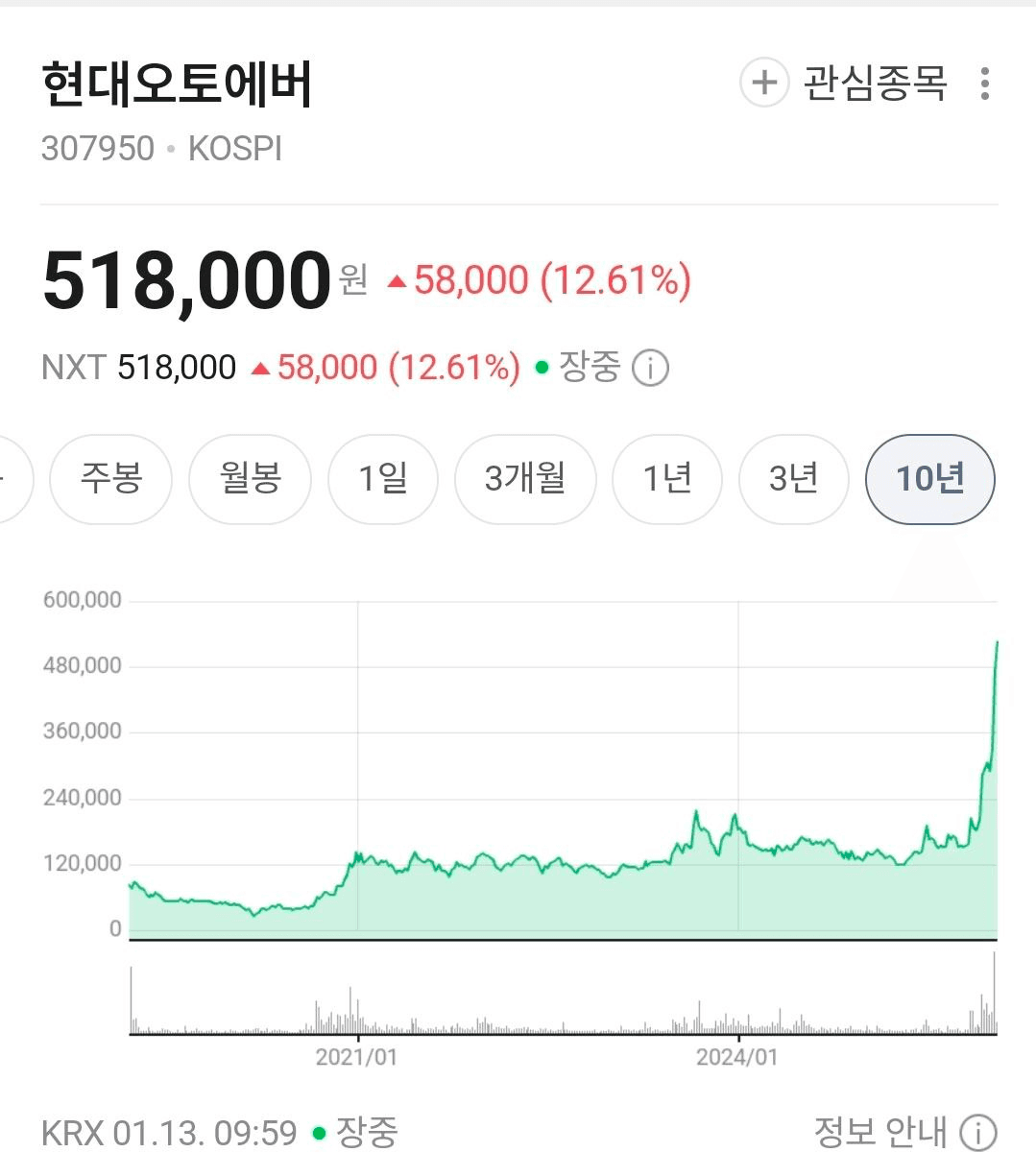
Task: Switch chart to 주봉 view
Action: tap(111, 478)
